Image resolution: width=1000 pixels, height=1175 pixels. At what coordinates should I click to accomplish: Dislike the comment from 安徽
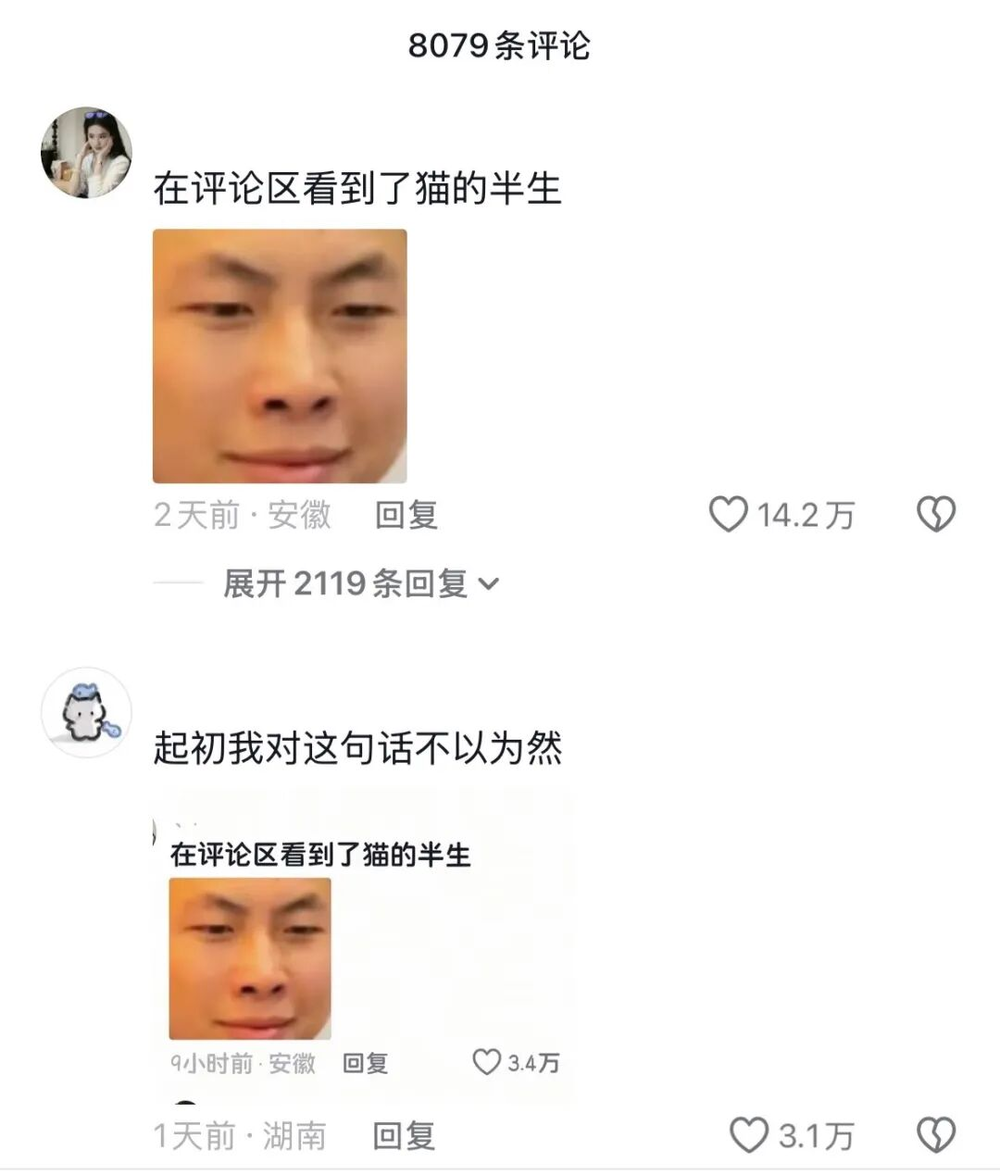(x=936, y=515)
